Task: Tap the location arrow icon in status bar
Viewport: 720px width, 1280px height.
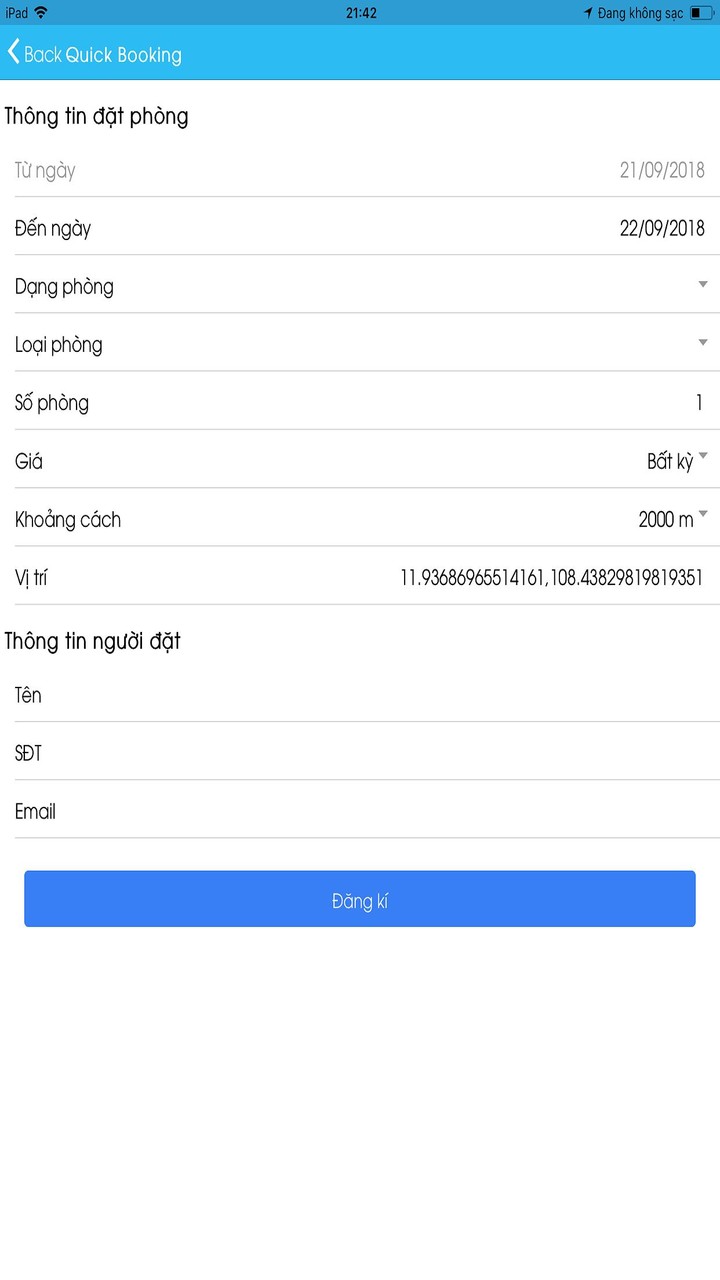Action: pyautogui.click(x=590, y=13)
